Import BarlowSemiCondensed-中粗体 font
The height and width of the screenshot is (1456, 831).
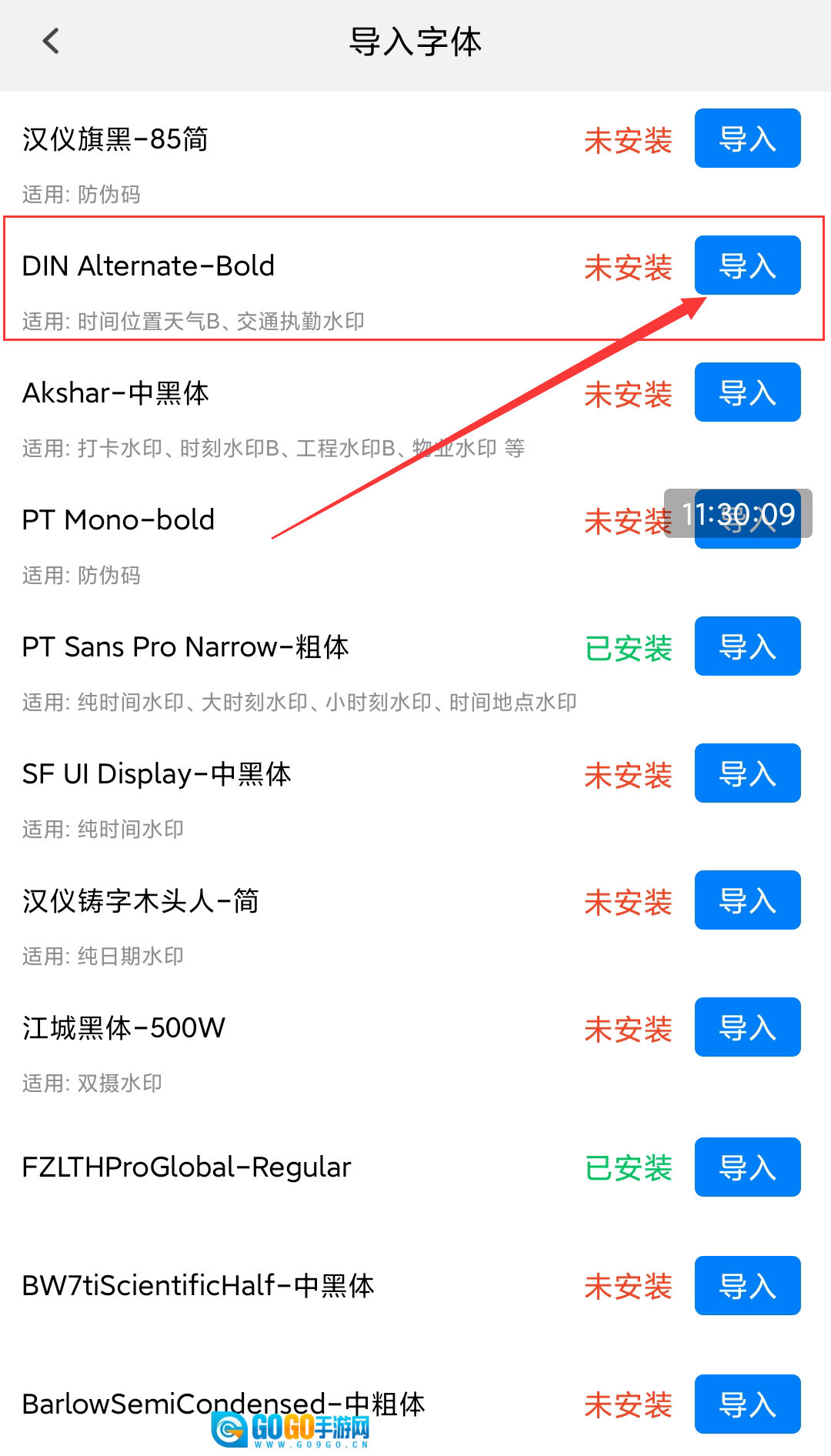[747, 1404]
